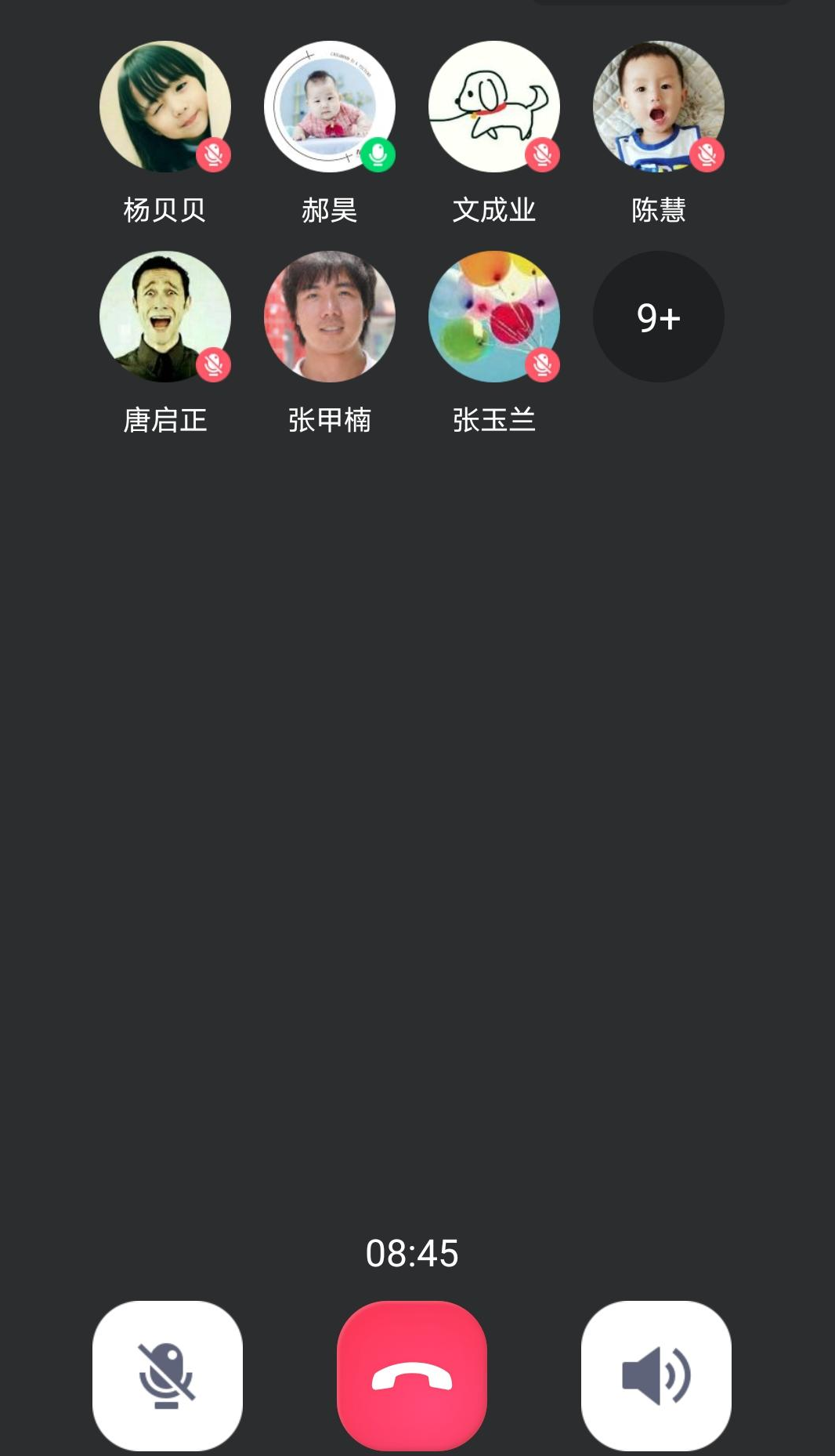Screen dimensions: 835x1456
Task: Tap 张甲楠's avatar
Action: click(330, 317)
